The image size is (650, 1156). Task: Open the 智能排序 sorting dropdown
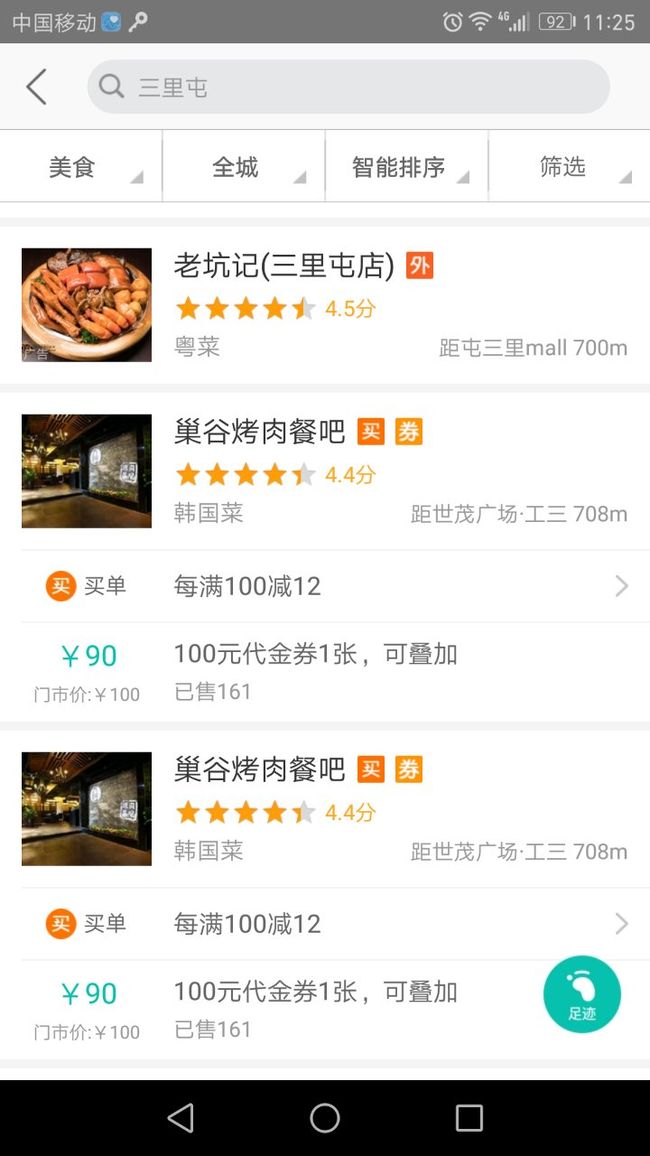pos(407,167)
